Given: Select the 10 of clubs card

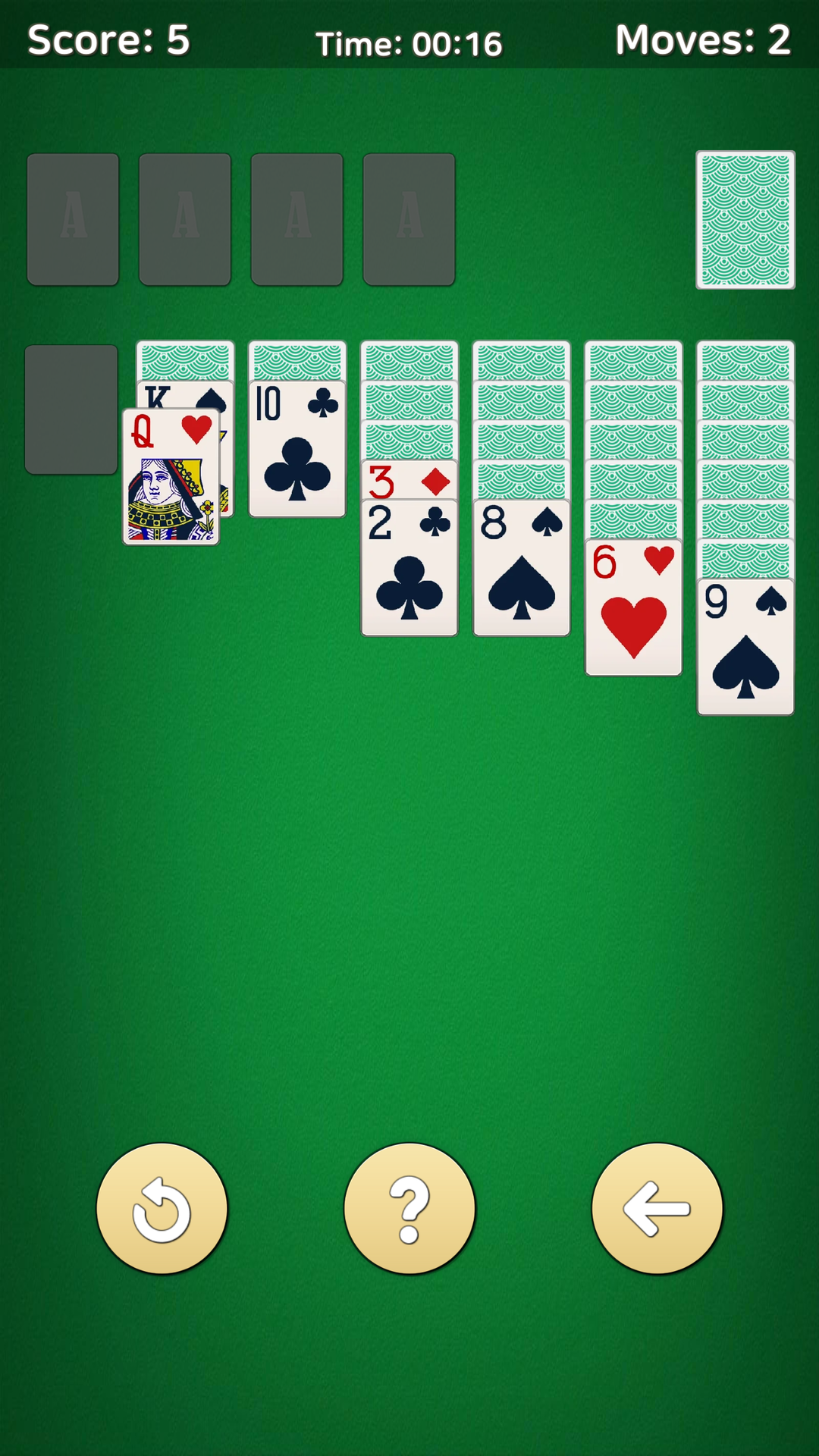Looking at the screenshot, I should point(297,450).
